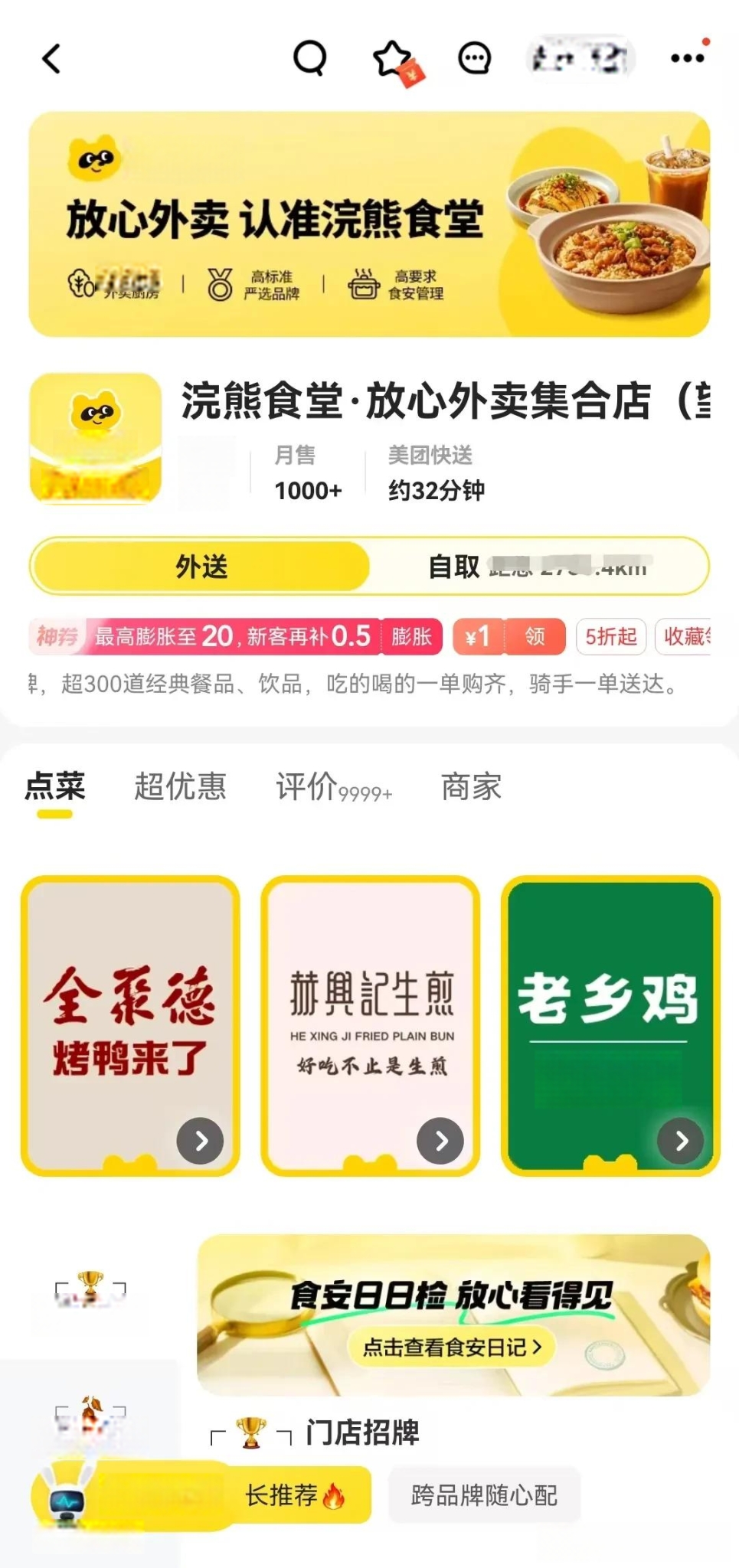Select 跨品牌随心配 filter chip
The height and width of the screenshot is (1568, 739).
[x=484, y=1494]
